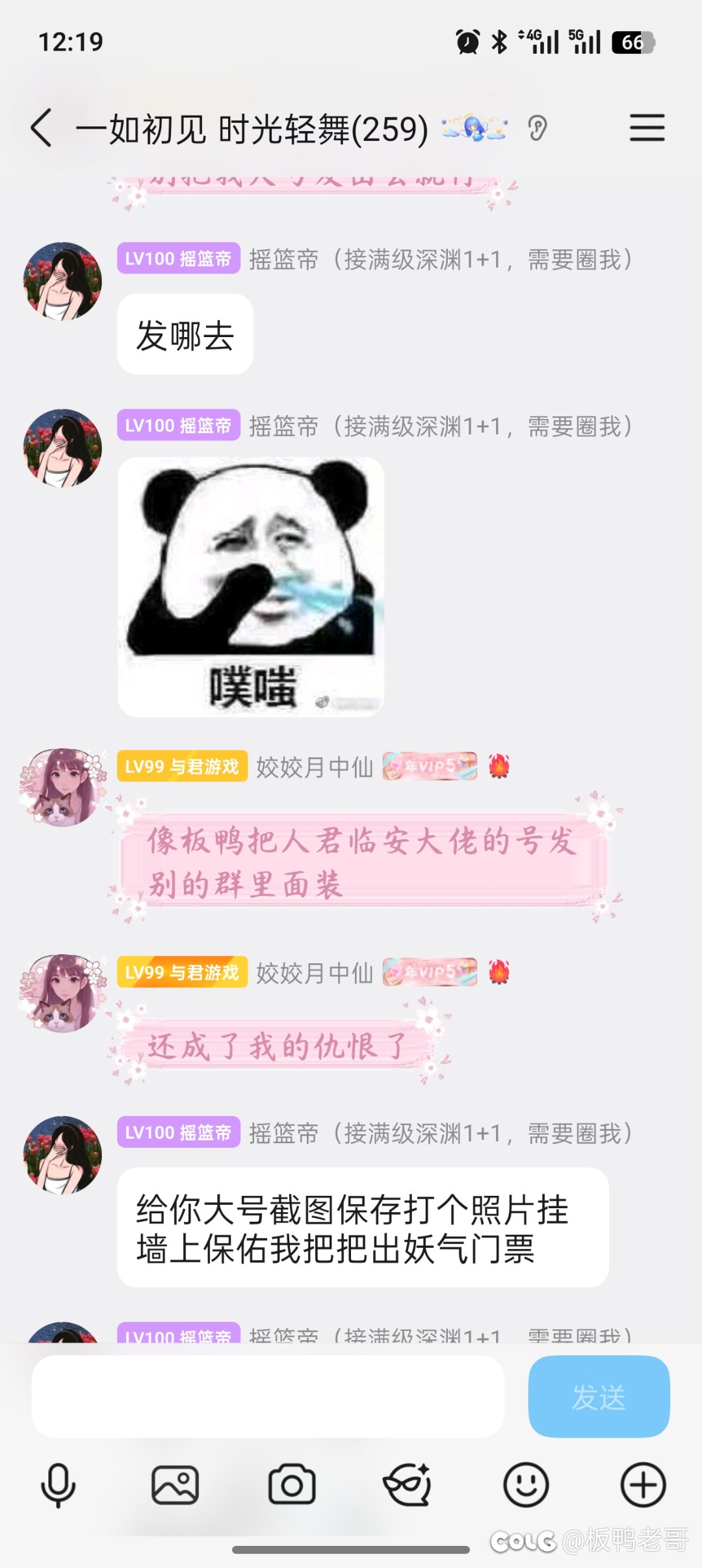Open the group menu (three lines)

click(x=647, y=127)
